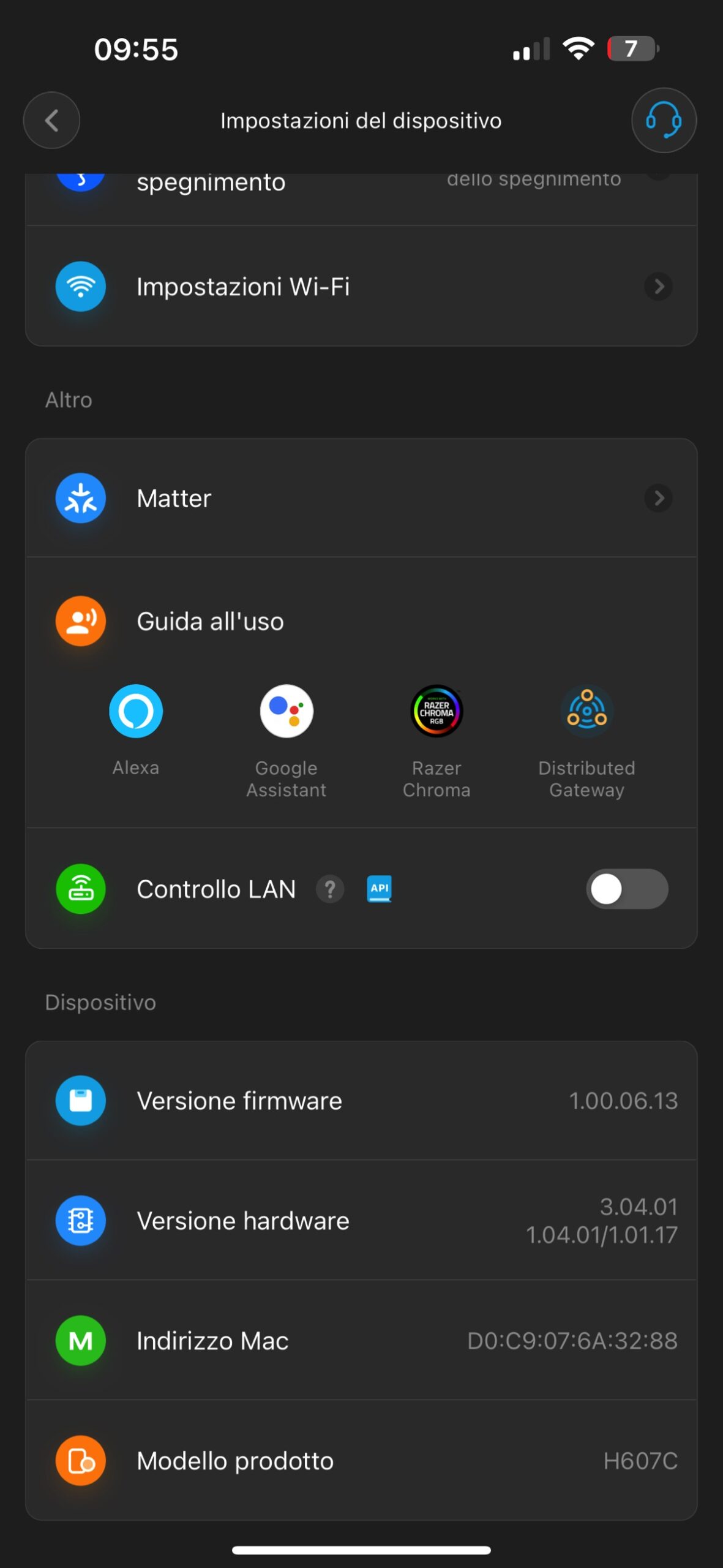723x1568 pixels.
Task: Go back from device settings
Action: 51,120
